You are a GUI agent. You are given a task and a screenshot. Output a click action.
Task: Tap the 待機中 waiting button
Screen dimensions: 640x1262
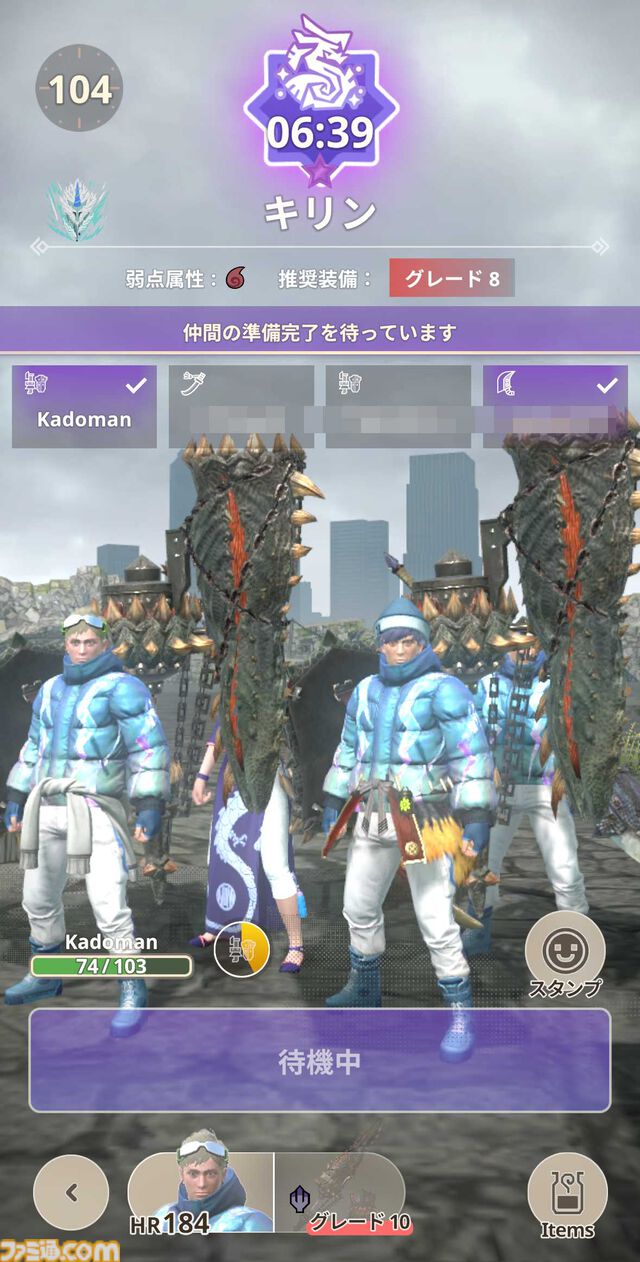click(319, 1060)
